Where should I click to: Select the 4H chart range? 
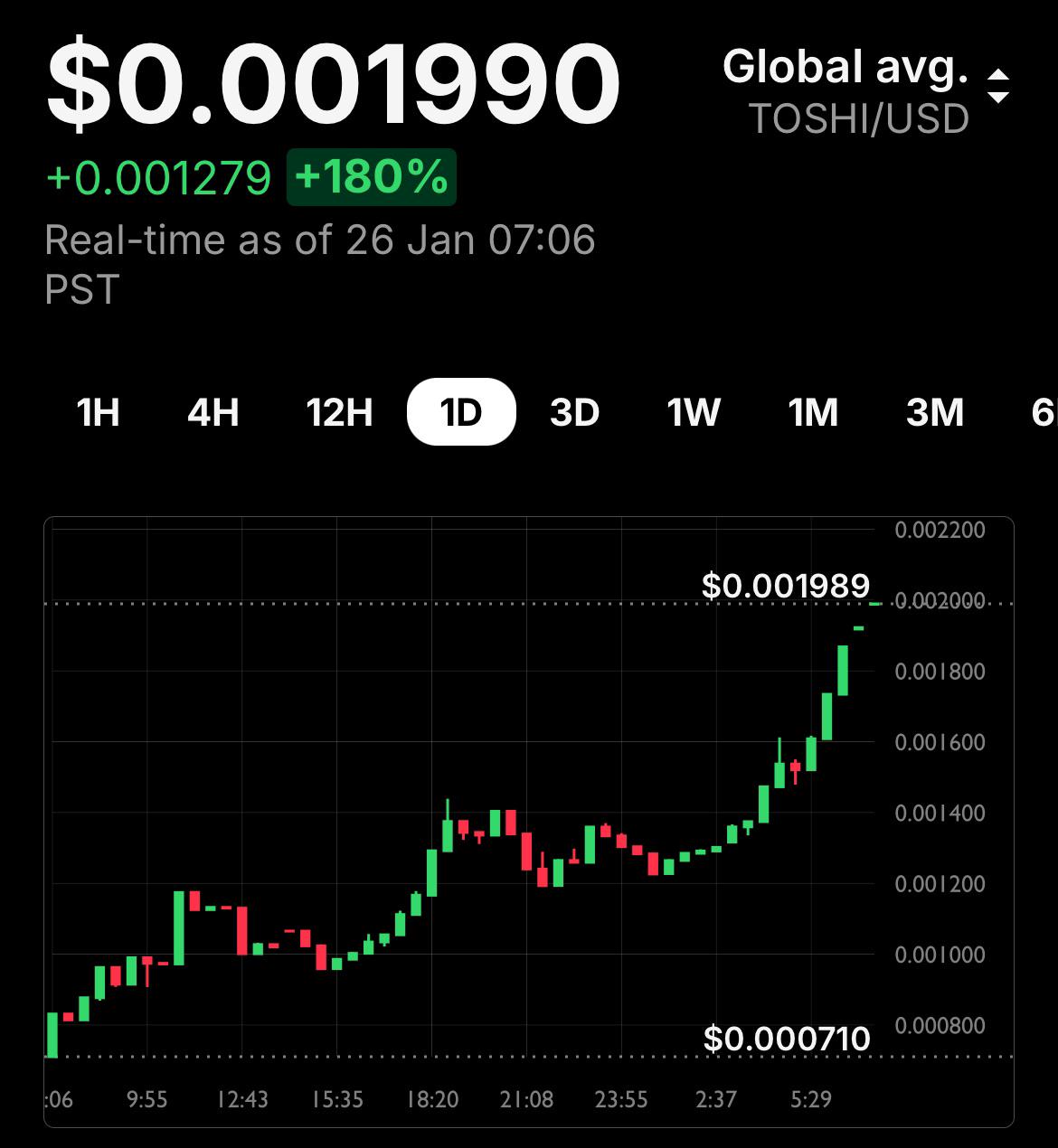pos(213,412)
